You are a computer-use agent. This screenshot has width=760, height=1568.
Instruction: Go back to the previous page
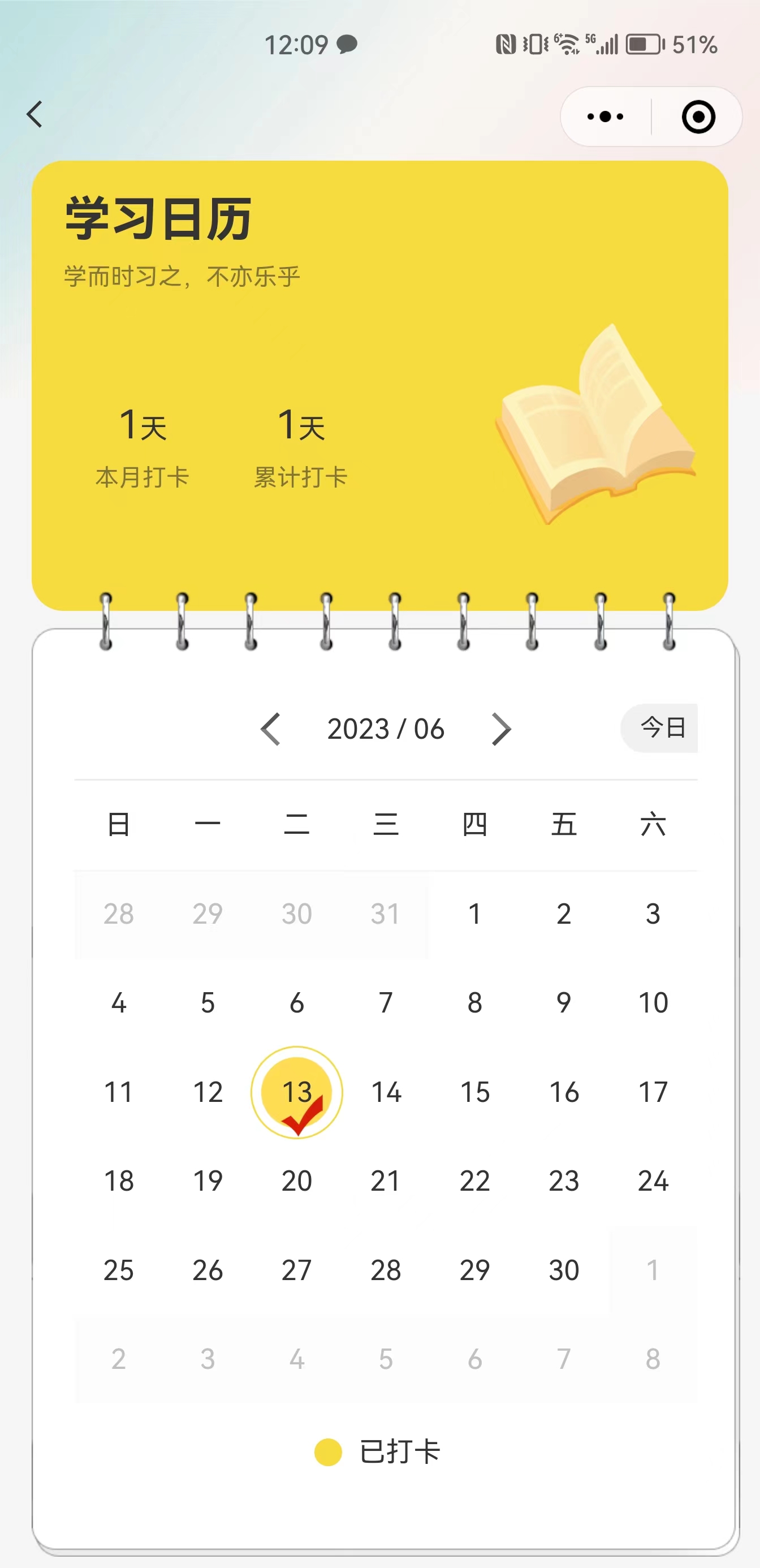coord(34,114)
